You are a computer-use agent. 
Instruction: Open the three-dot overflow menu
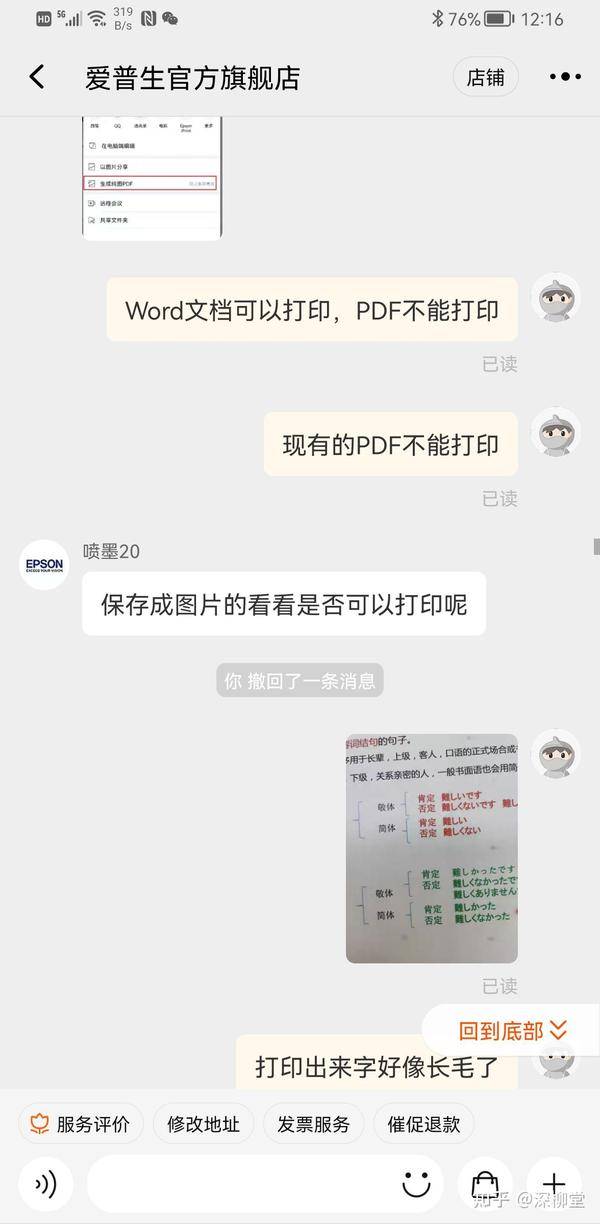[565, 77]
